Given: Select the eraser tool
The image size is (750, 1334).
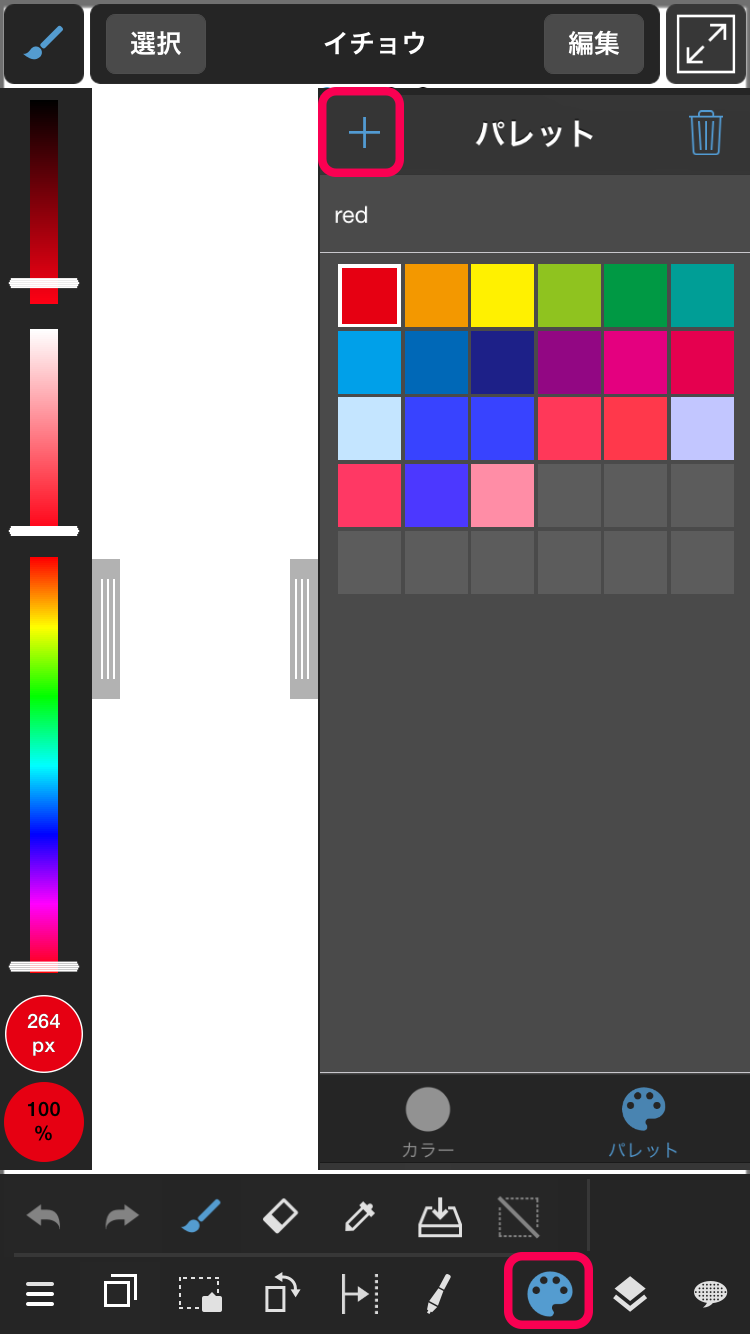Looking at the screenshot, I should click(280, 1217).
